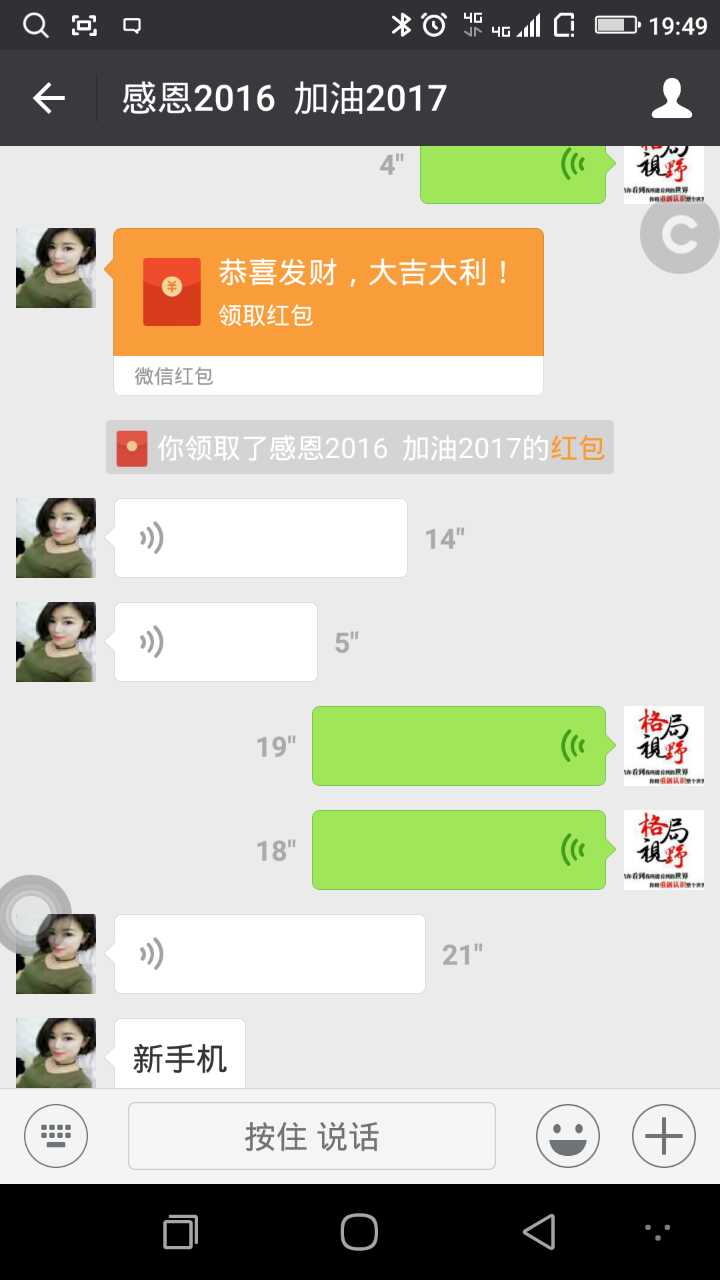Play the 5-second voice message
Viewport: 720px width, 1280px height.
coord(215,642)
